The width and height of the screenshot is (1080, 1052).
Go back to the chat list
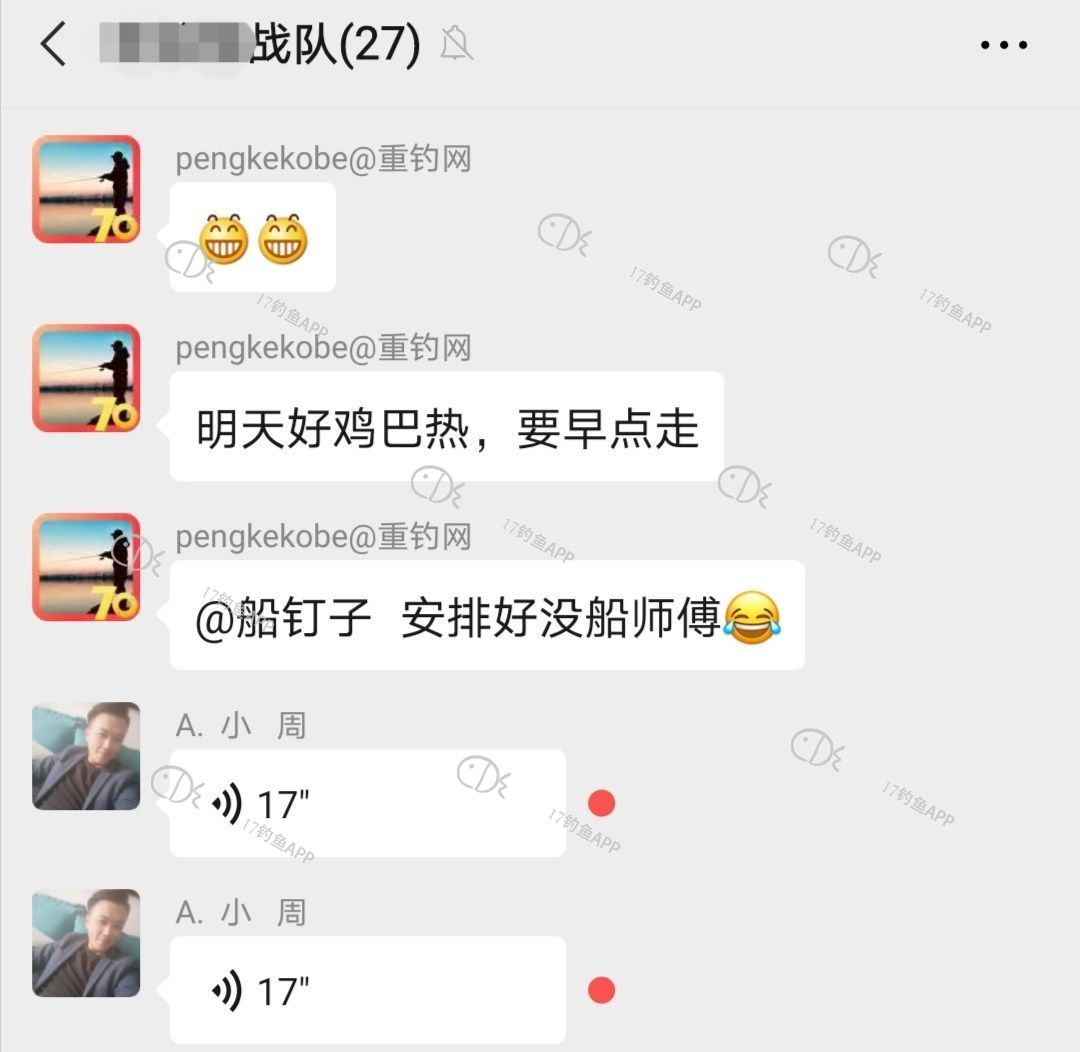tap(53, 45)
